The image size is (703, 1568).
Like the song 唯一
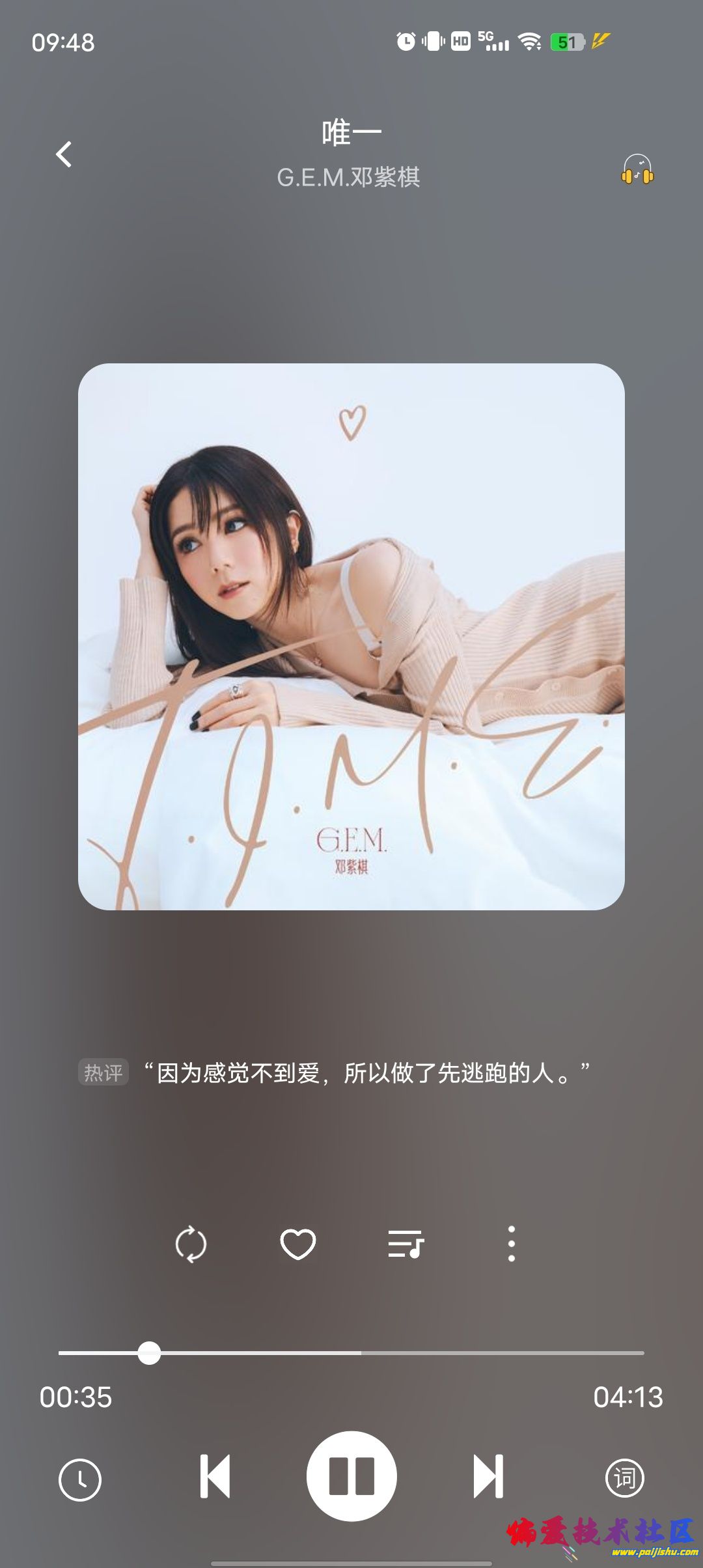point(298,1244)
